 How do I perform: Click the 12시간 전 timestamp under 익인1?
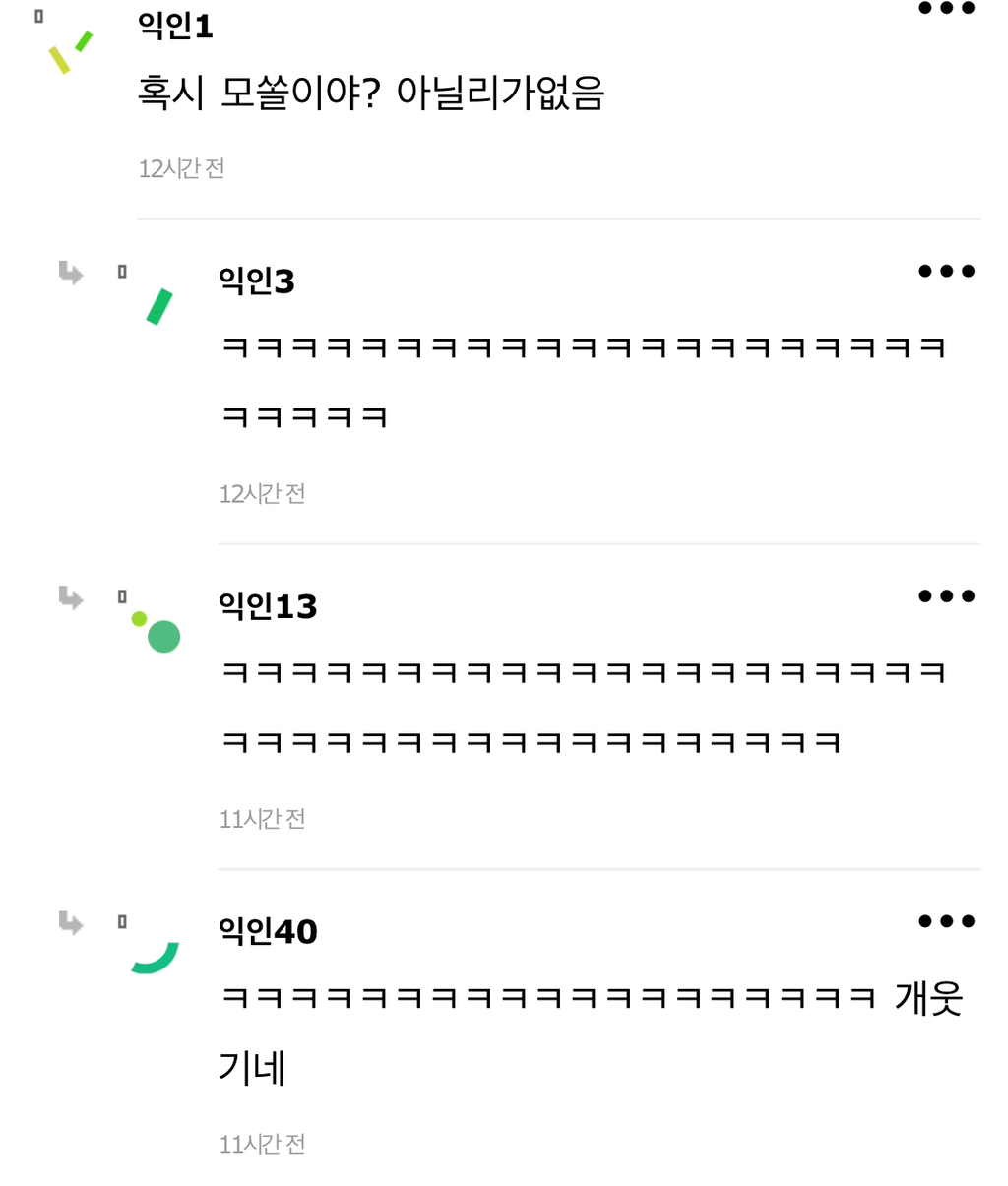(x=181, y=168)
